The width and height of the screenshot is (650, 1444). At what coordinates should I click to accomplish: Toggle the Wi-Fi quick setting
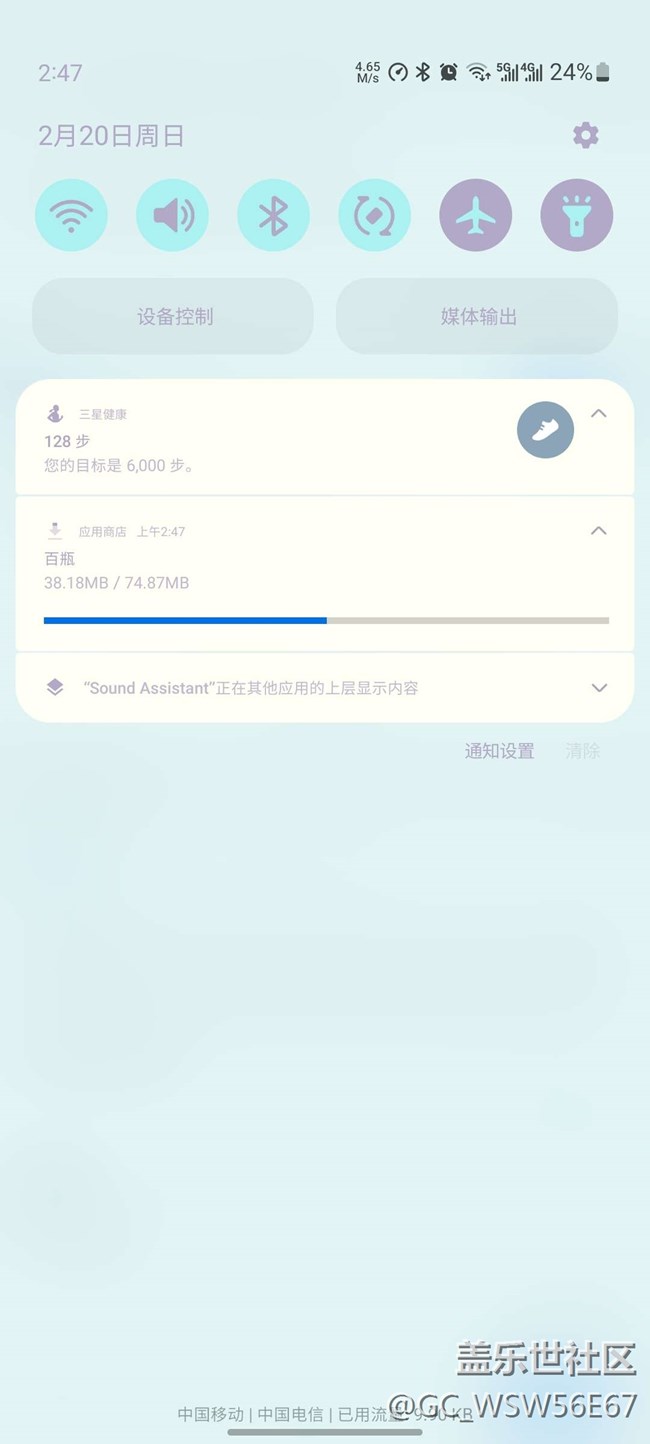71,215
